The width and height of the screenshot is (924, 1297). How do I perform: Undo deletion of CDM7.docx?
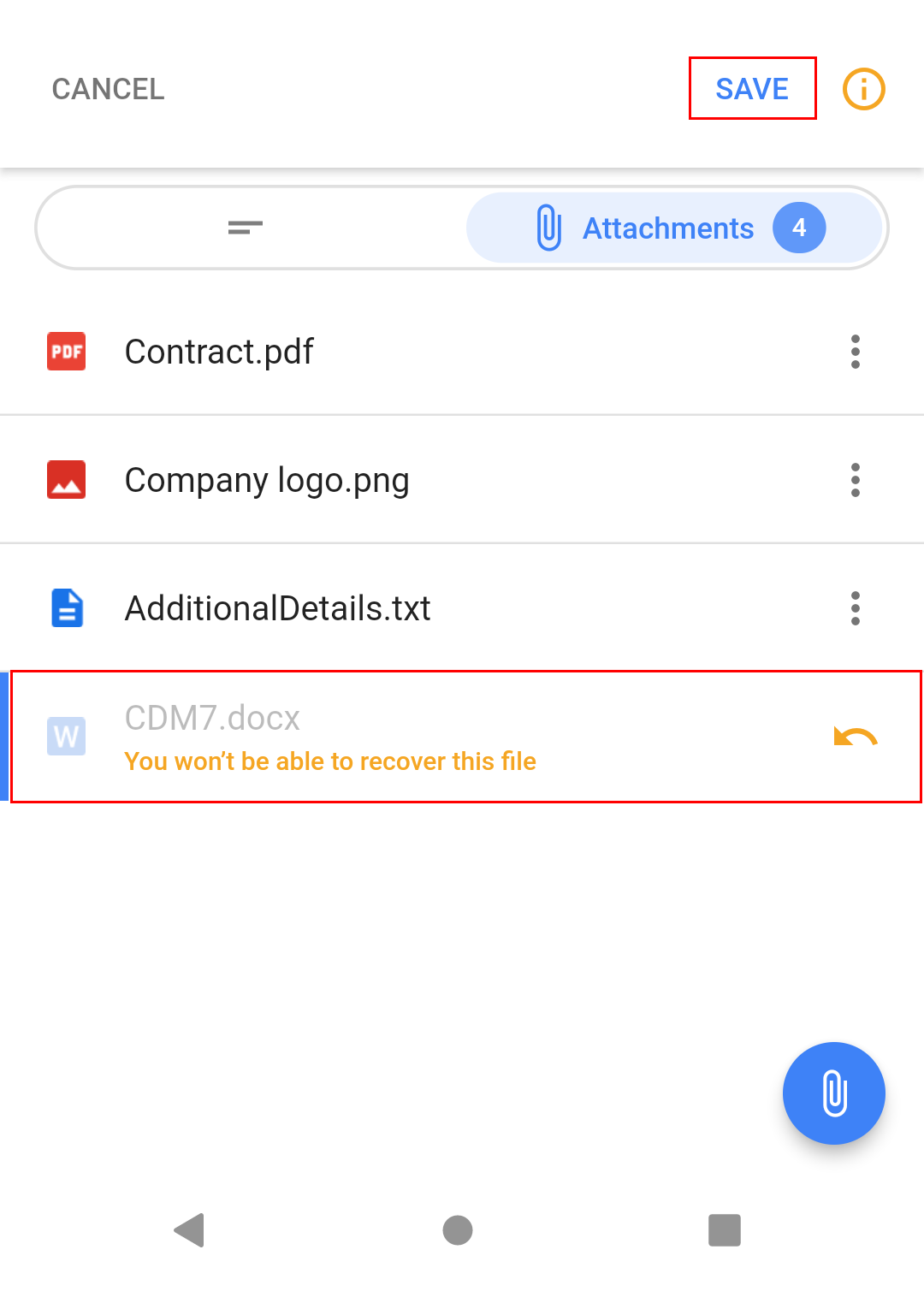[855, 737]
